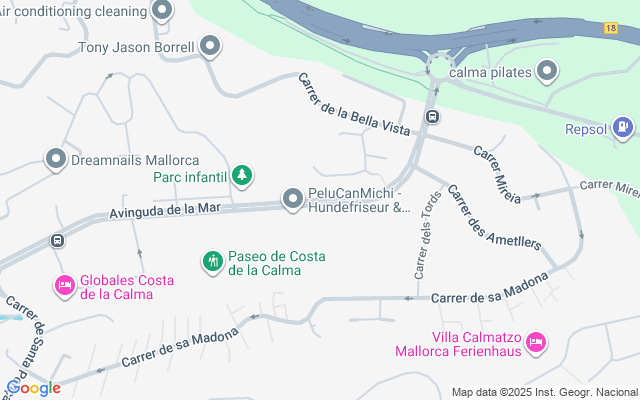Open the Tony Jason Borrell place marker
Screen dimensions: 640x400
click(x=211, y=45)
